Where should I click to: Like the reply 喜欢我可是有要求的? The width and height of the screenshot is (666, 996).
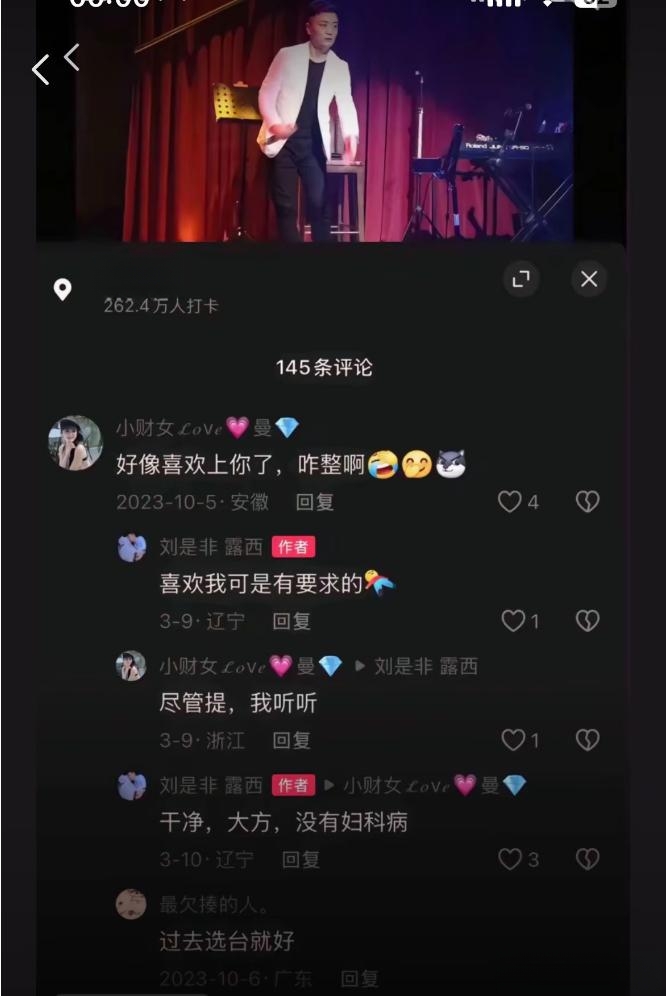pos(513,621)
